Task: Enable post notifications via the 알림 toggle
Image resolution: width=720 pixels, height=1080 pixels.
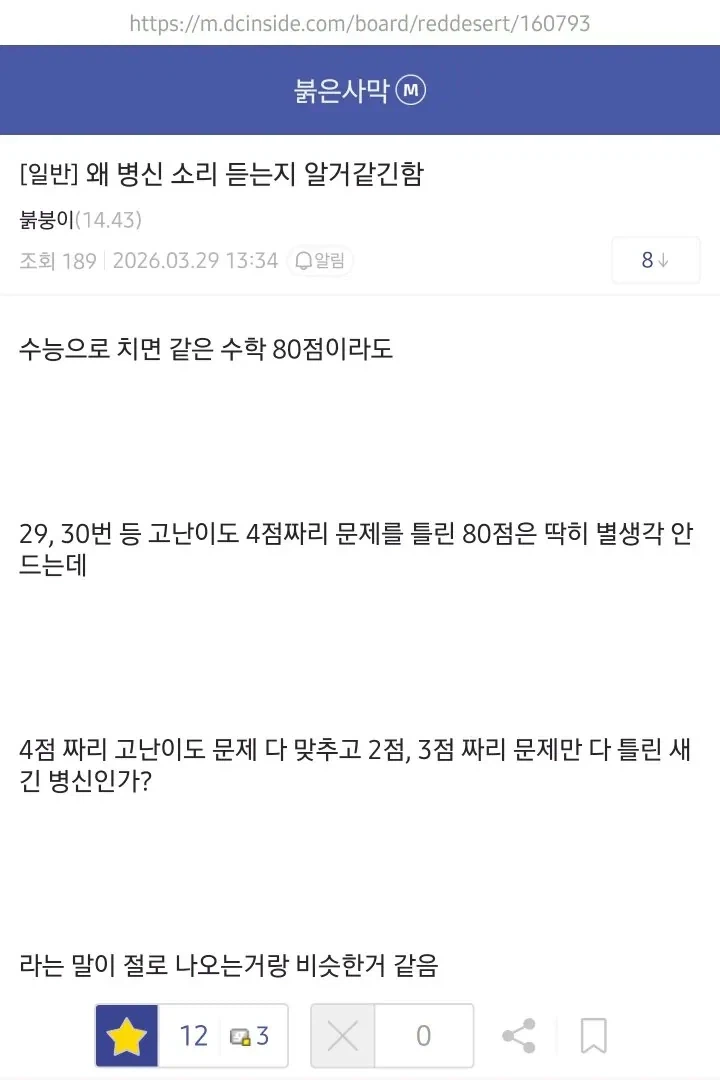Action: (320, 261)
